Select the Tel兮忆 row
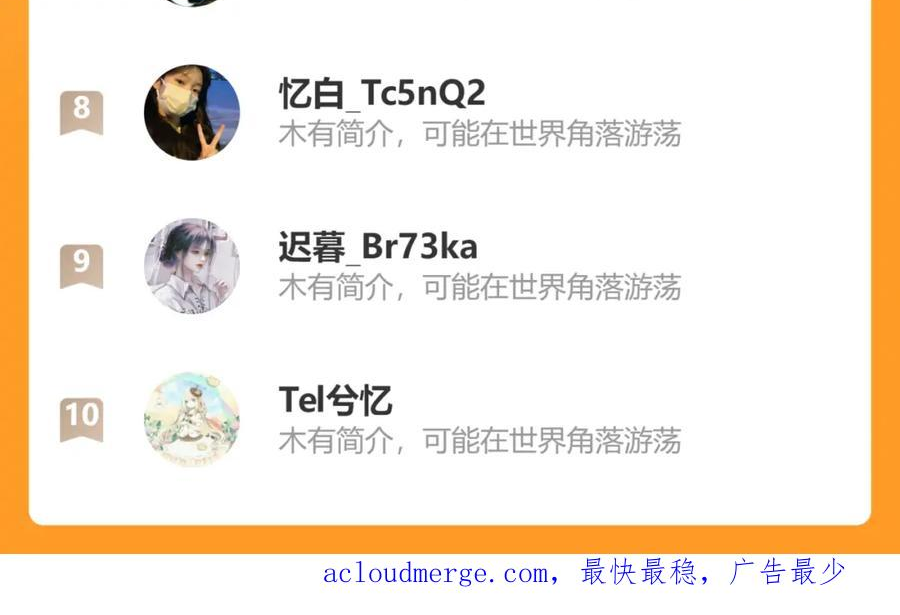 point(335,401)
